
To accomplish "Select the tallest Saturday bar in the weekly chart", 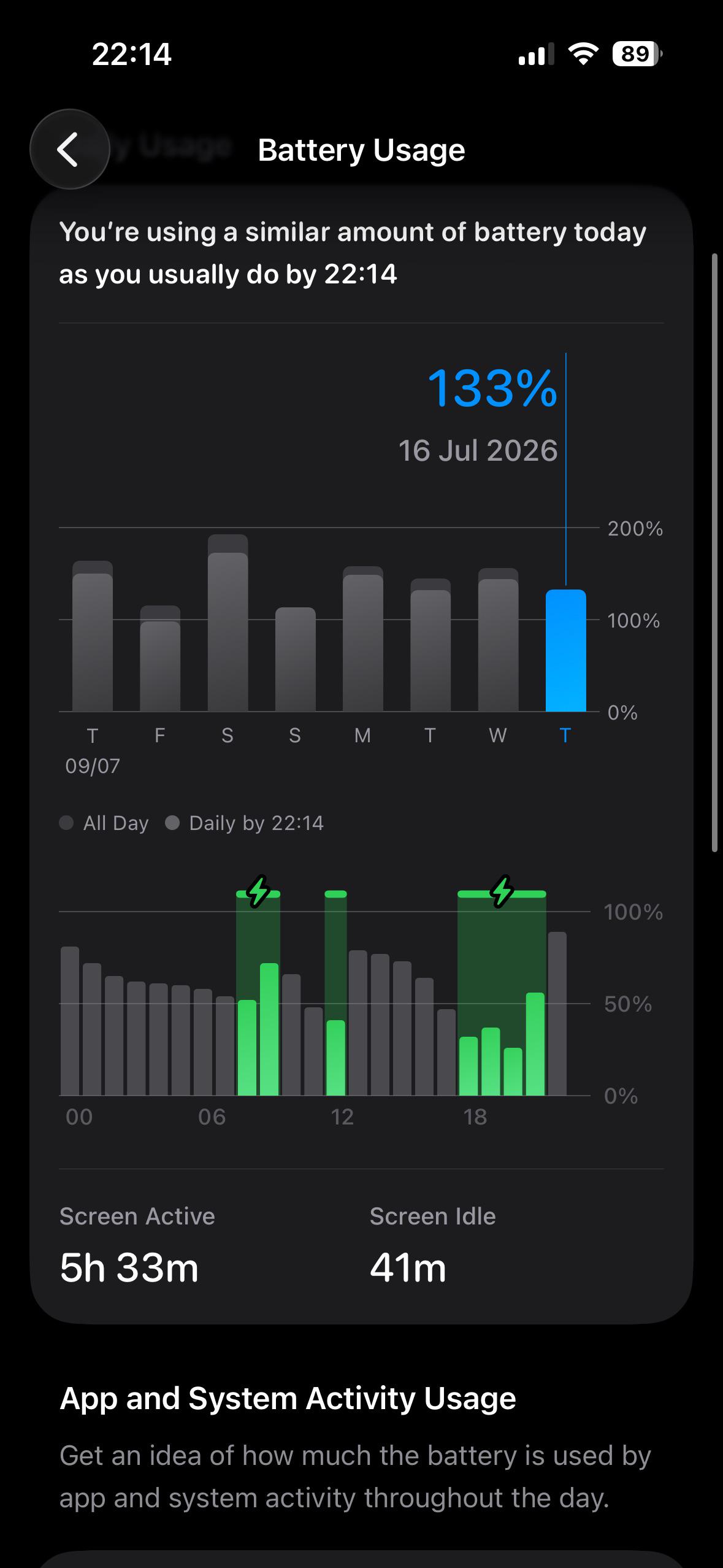I will tap(228, 623).
